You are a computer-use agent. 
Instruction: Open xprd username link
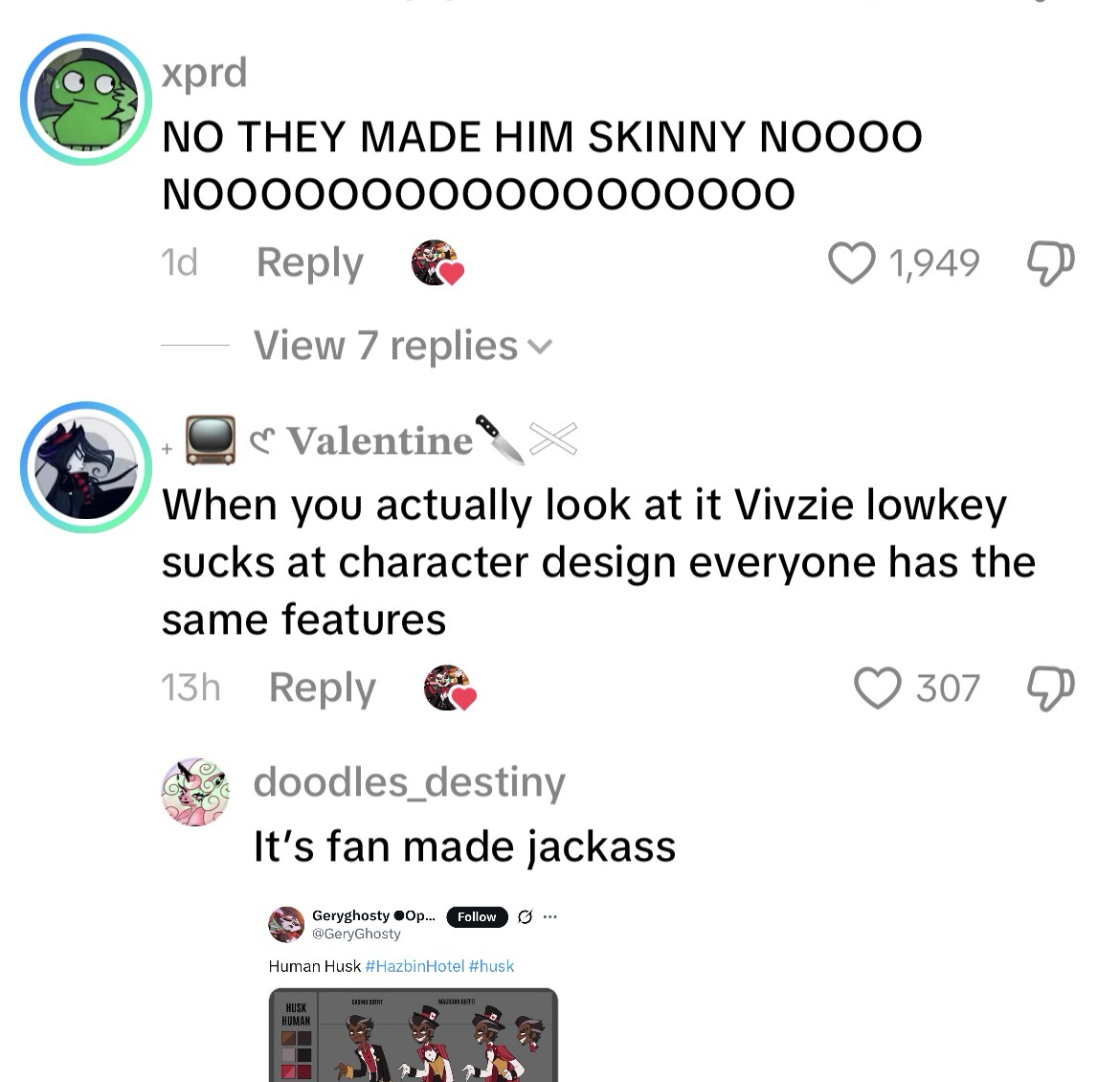pos(204,73)
